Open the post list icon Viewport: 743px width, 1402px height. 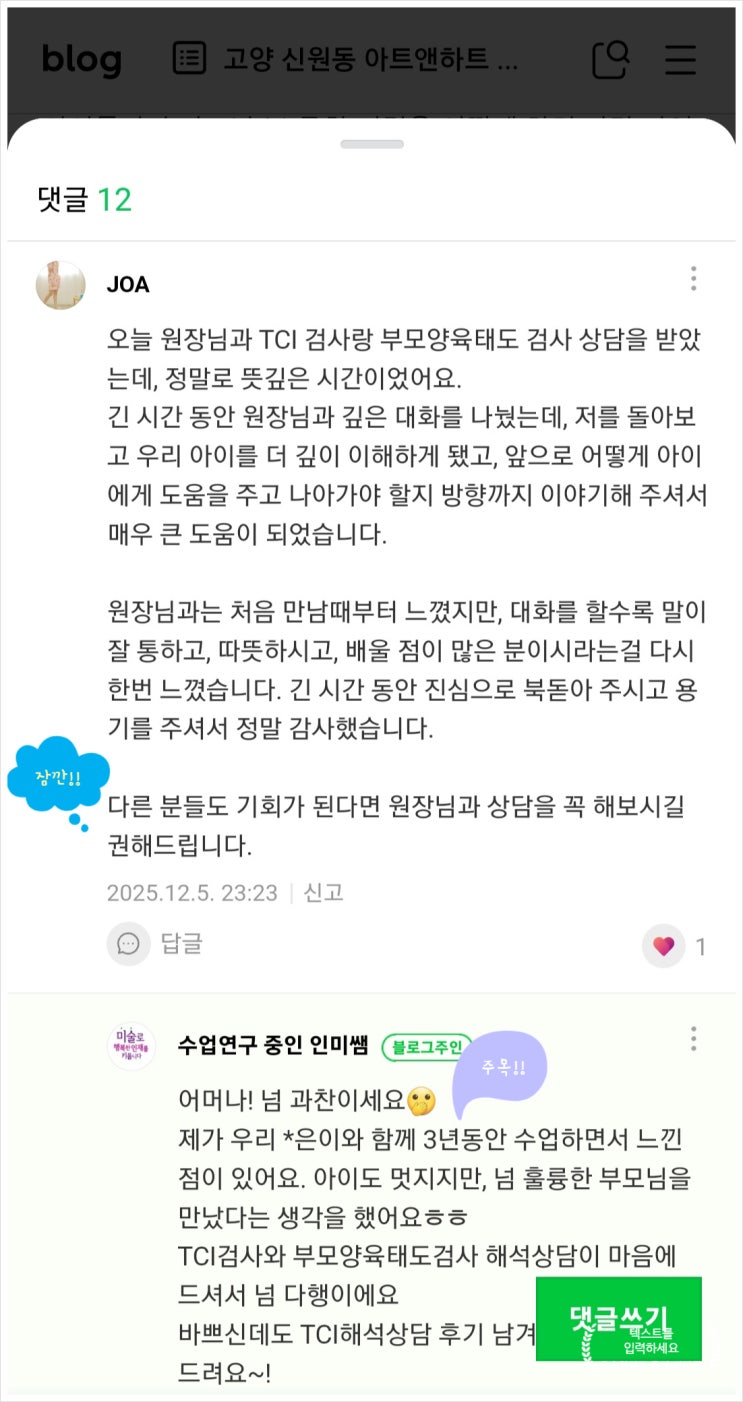tap(190, 59)
